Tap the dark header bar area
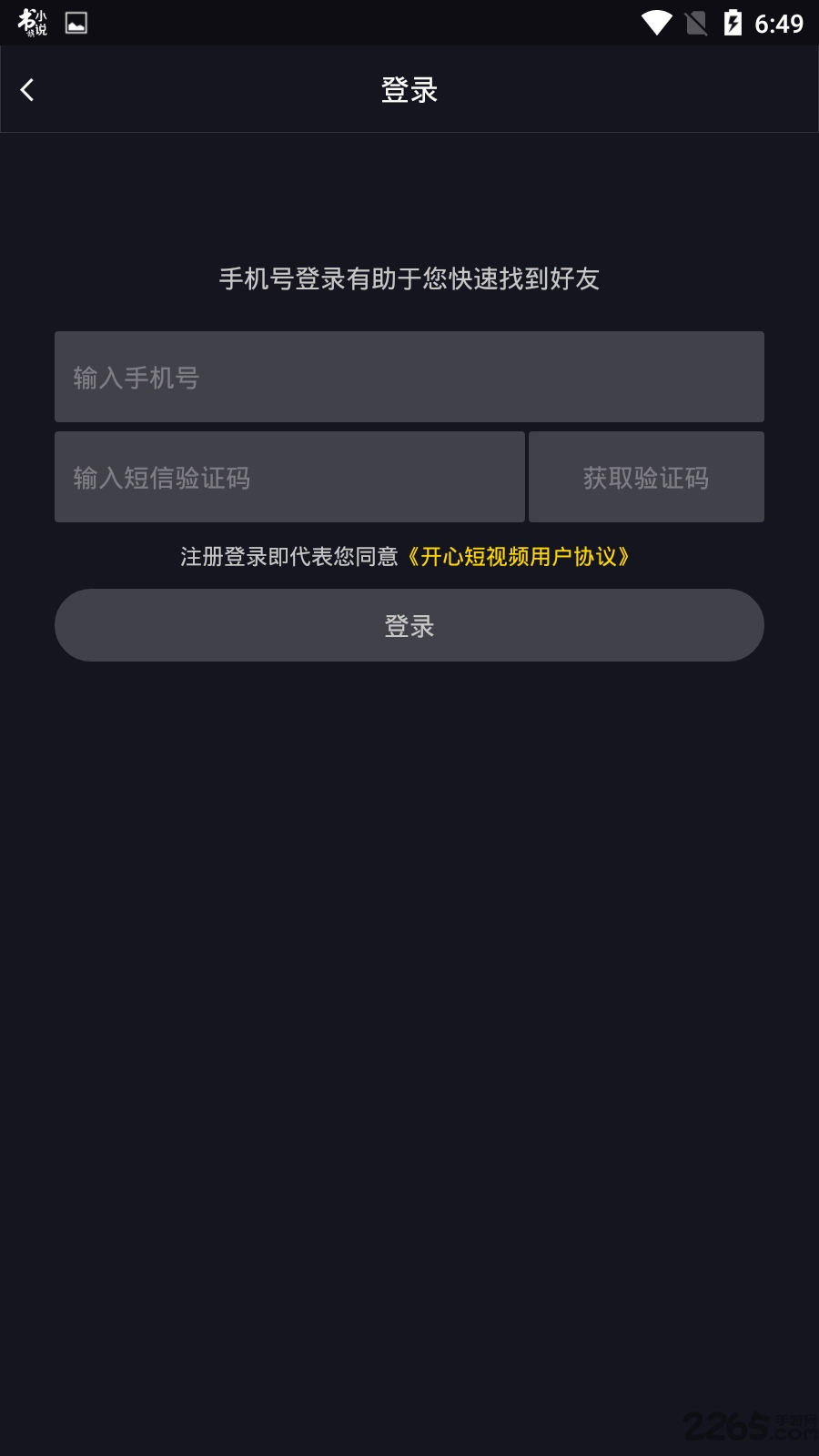819x1456 pixels. (x=591, y=89)
